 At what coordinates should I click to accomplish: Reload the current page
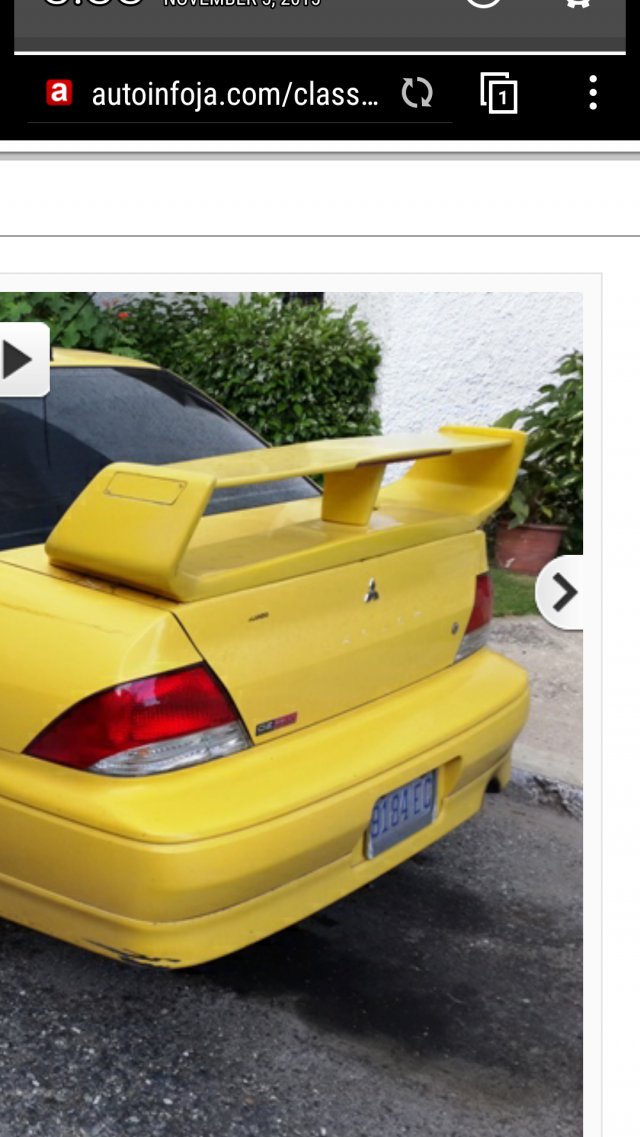click(416, 94)
